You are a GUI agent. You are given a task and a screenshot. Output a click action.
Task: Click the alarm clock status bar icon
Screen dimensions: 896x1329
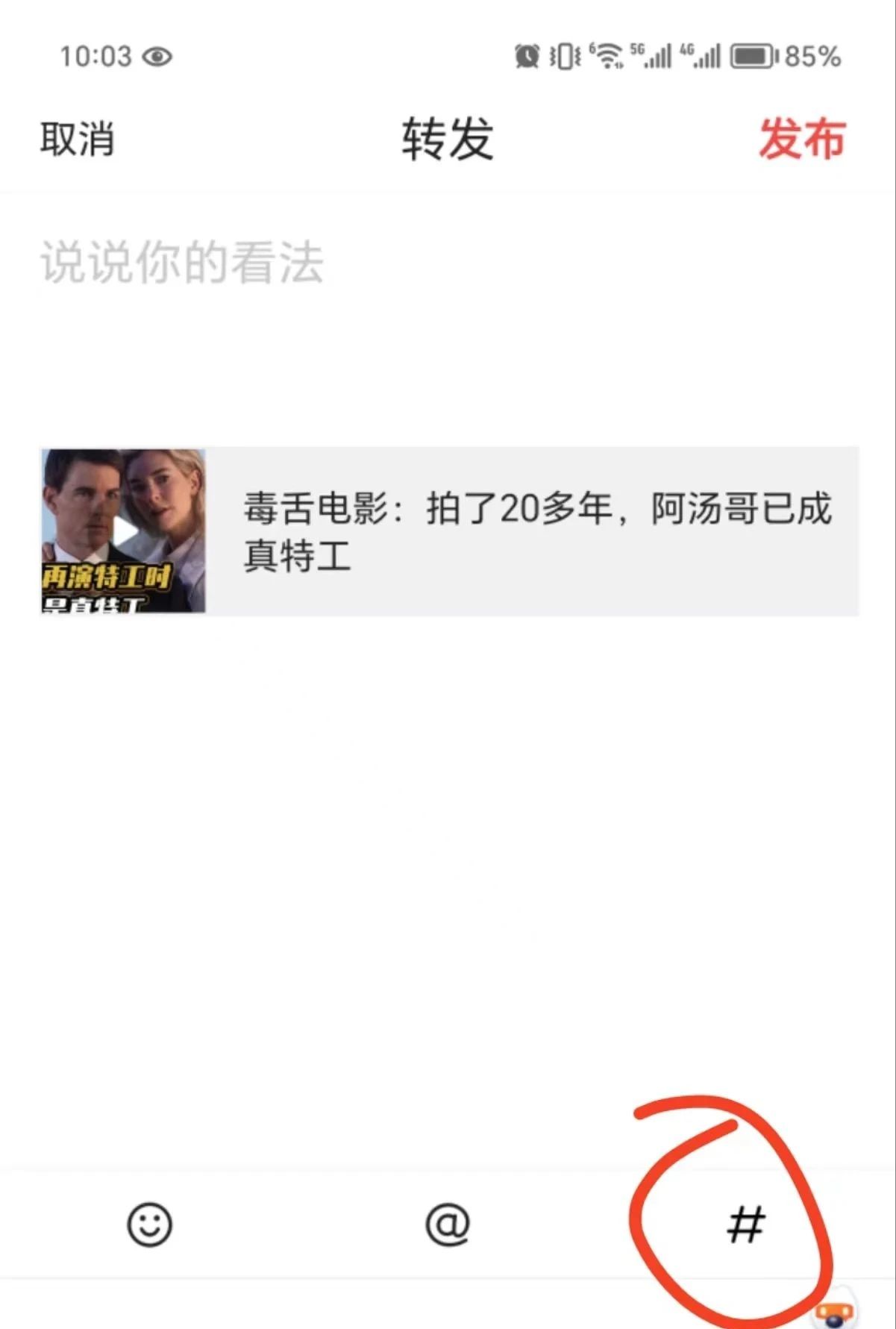527,56
